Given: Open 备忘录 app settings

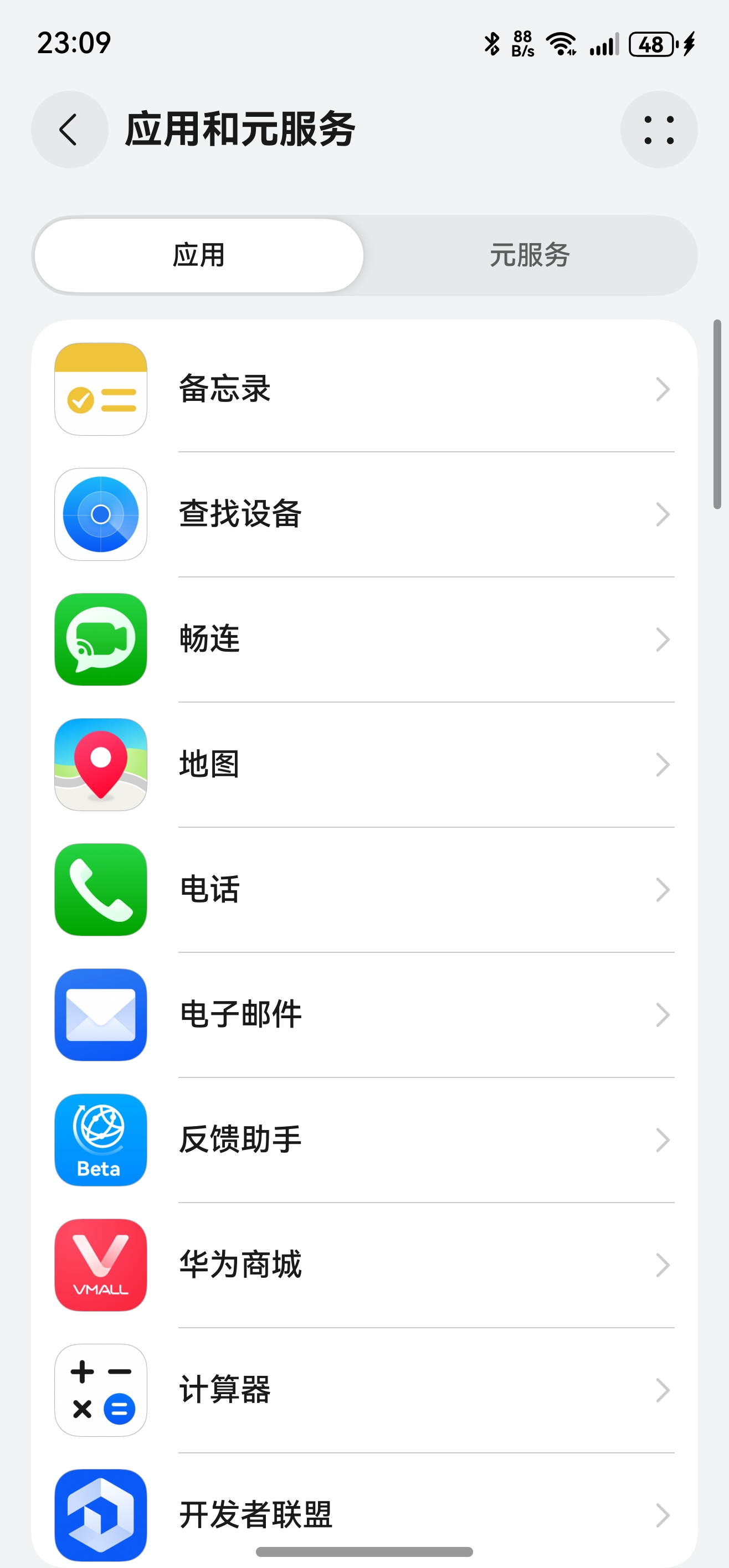Looking at the screenshot, I should (364, 390).
